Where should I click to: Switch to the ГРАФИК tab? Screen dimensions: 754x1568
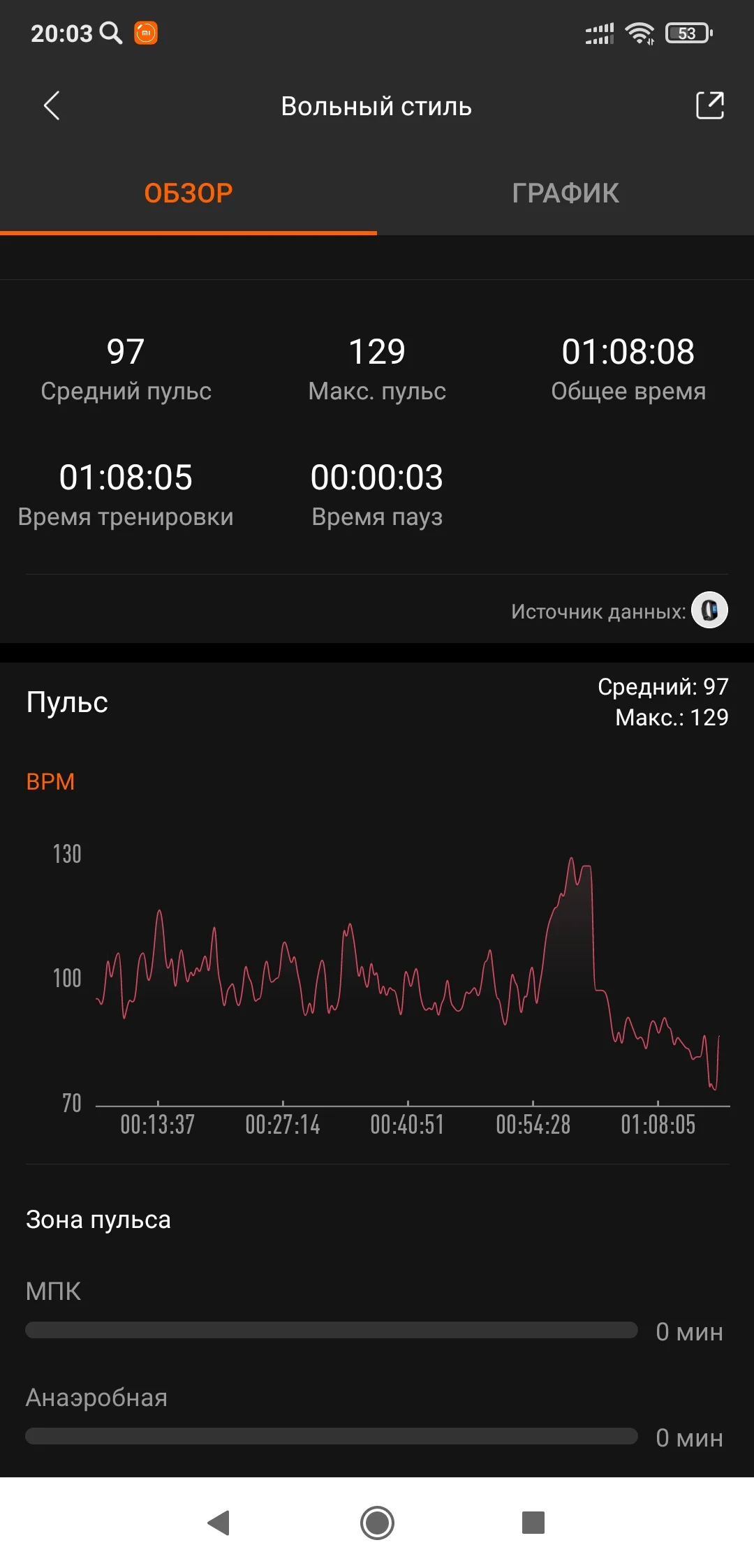[x=565, y=193]
